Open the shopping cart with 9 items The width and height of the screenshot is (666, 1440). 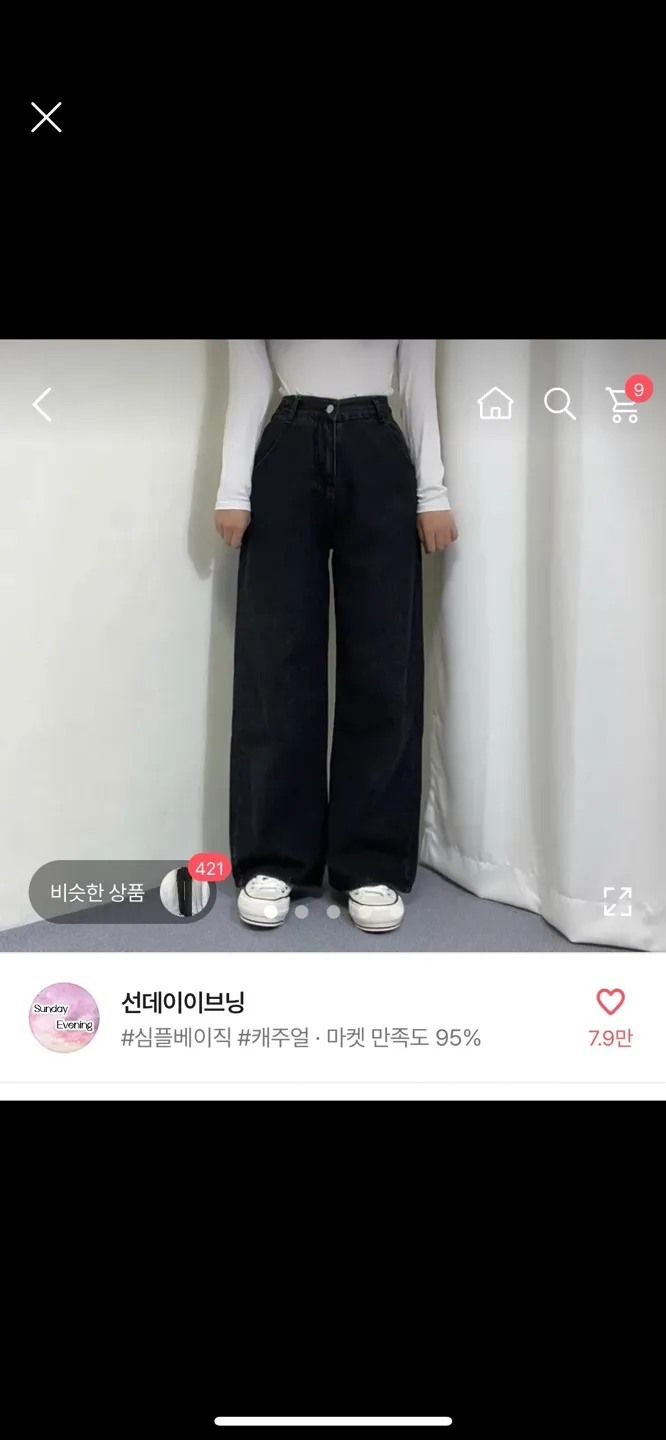pyautogui.click(x=623, y=404)
